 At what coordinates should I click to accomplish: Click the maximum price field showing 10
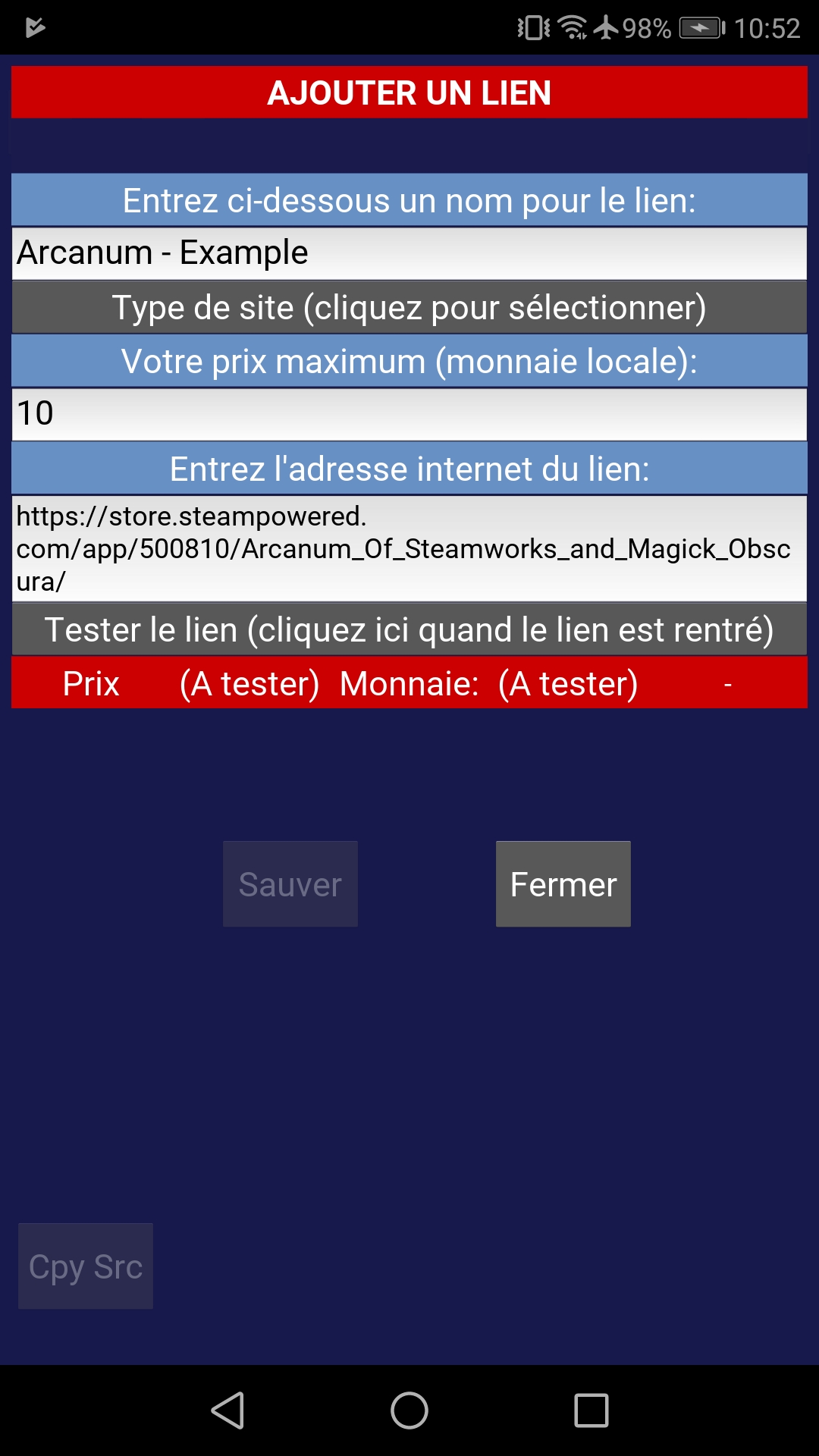[x=409, y=414]
